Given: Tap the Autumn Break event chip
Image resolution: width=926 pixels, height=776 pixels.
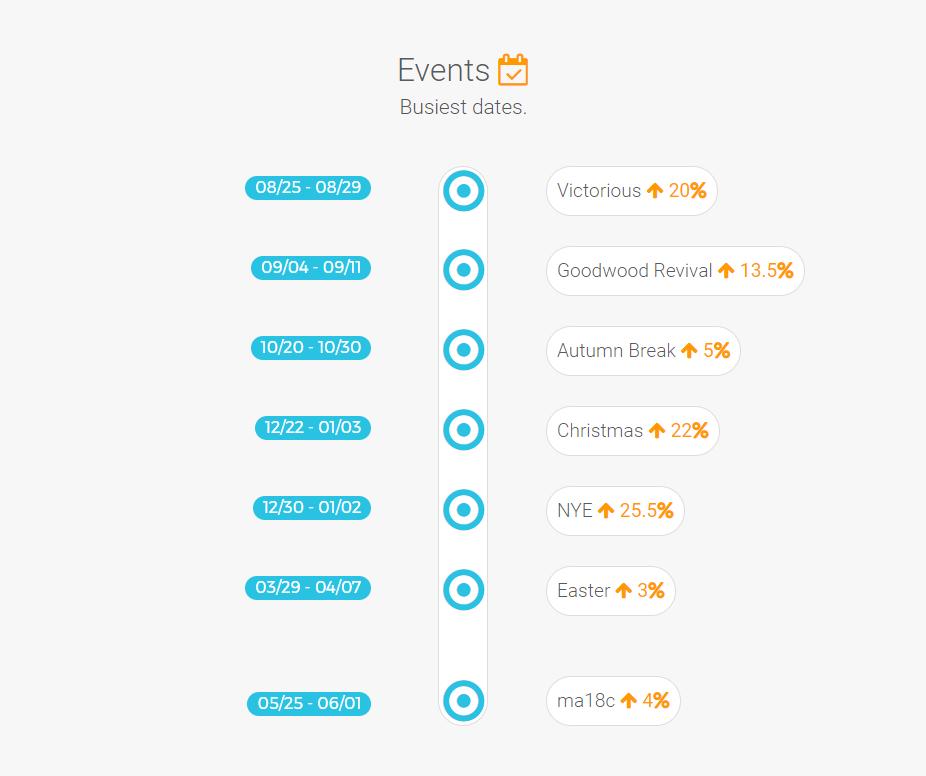Looking at the screenshot, I should 643,351.
